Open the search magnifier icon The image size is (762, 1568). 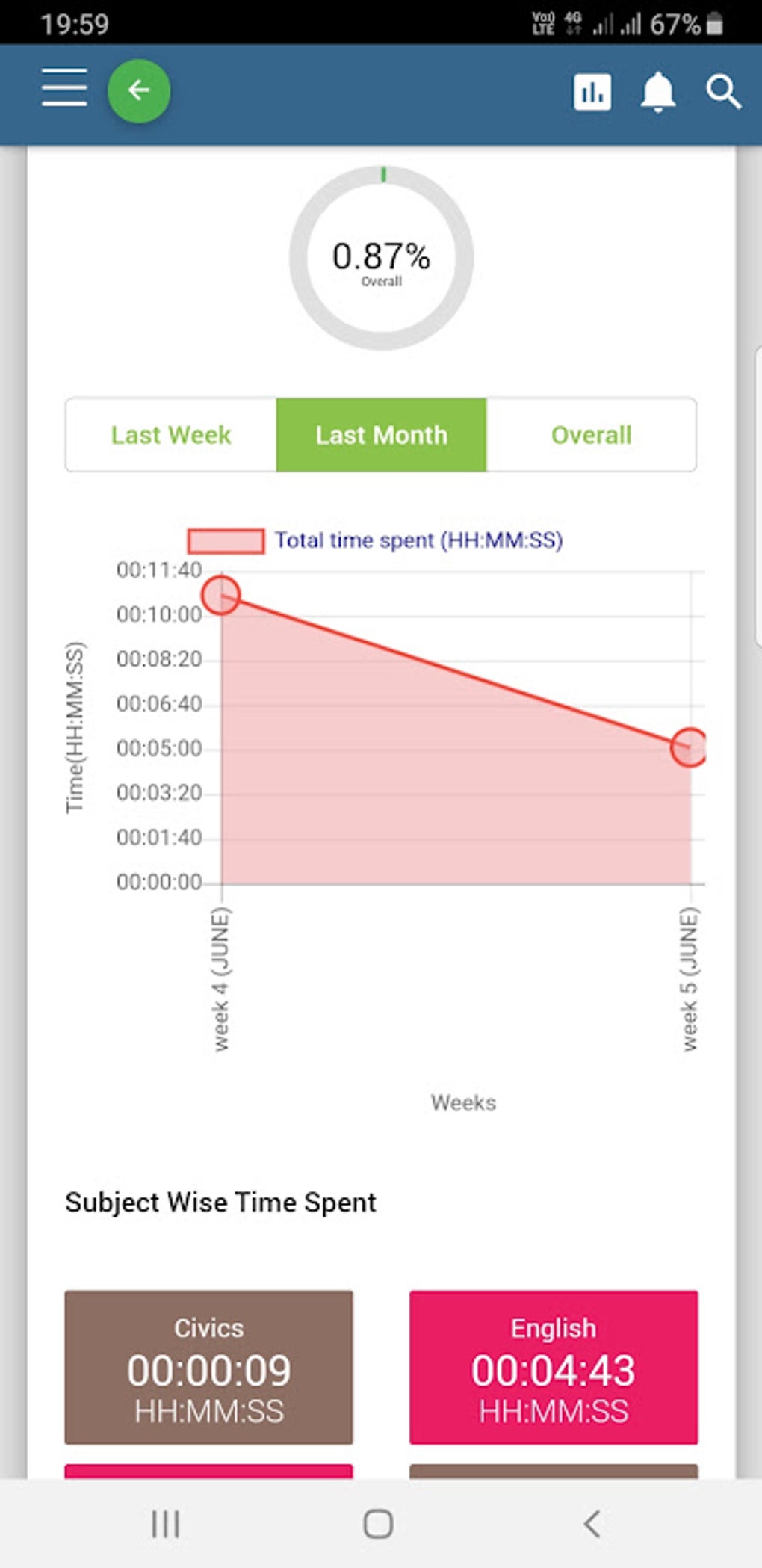coord(723,92)
